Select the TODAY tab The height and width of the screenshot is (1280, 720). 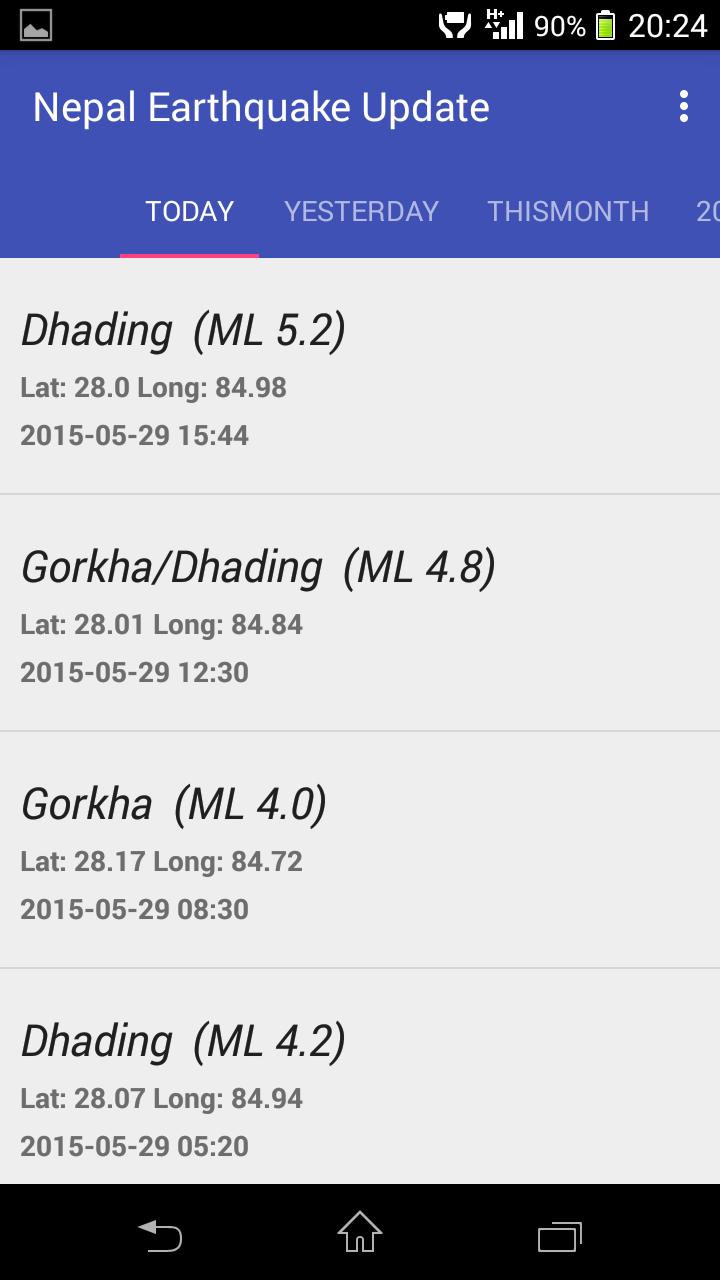click(189, 211)
